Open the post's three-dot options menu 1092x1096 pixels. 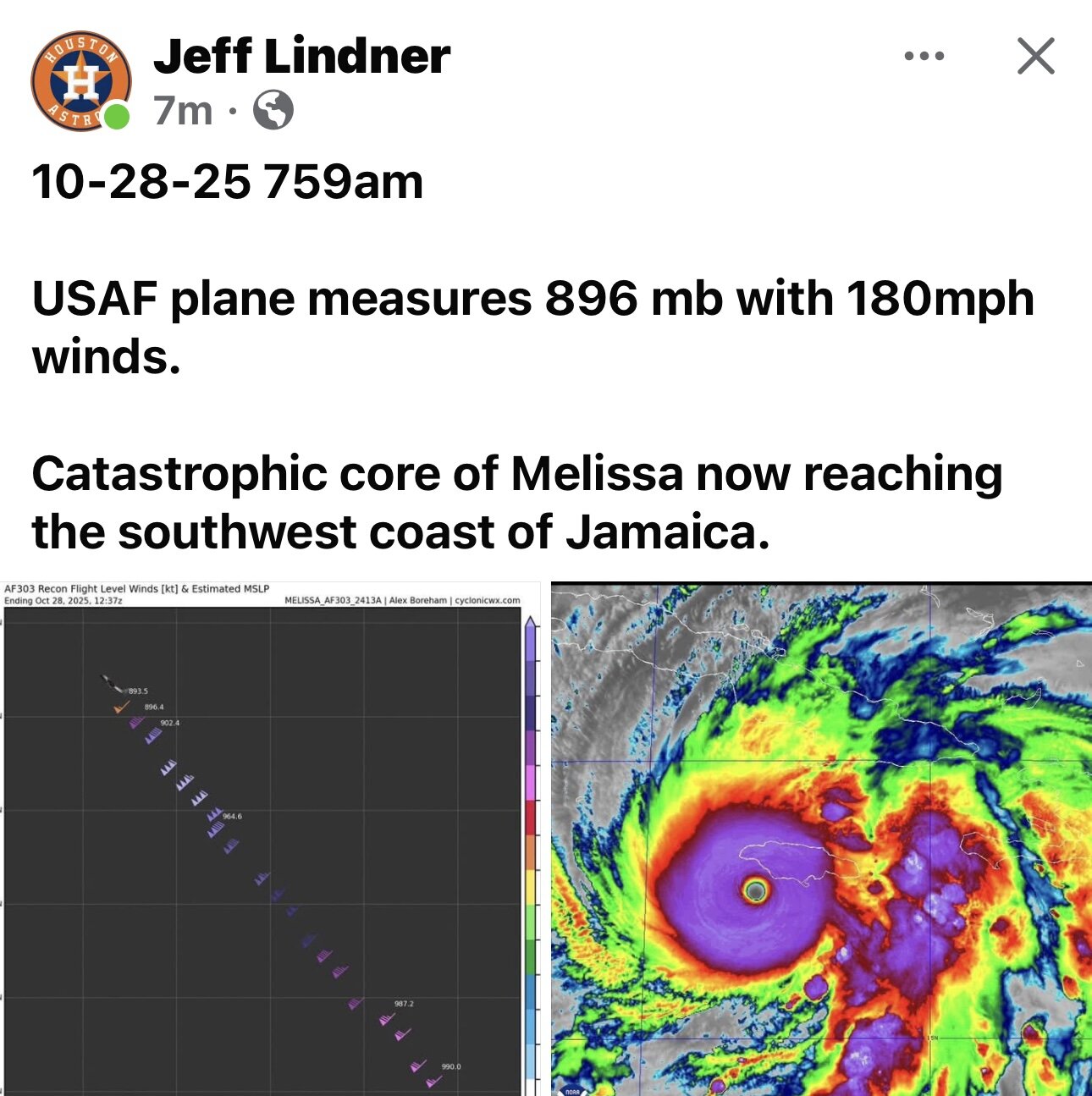coord(924,57)
